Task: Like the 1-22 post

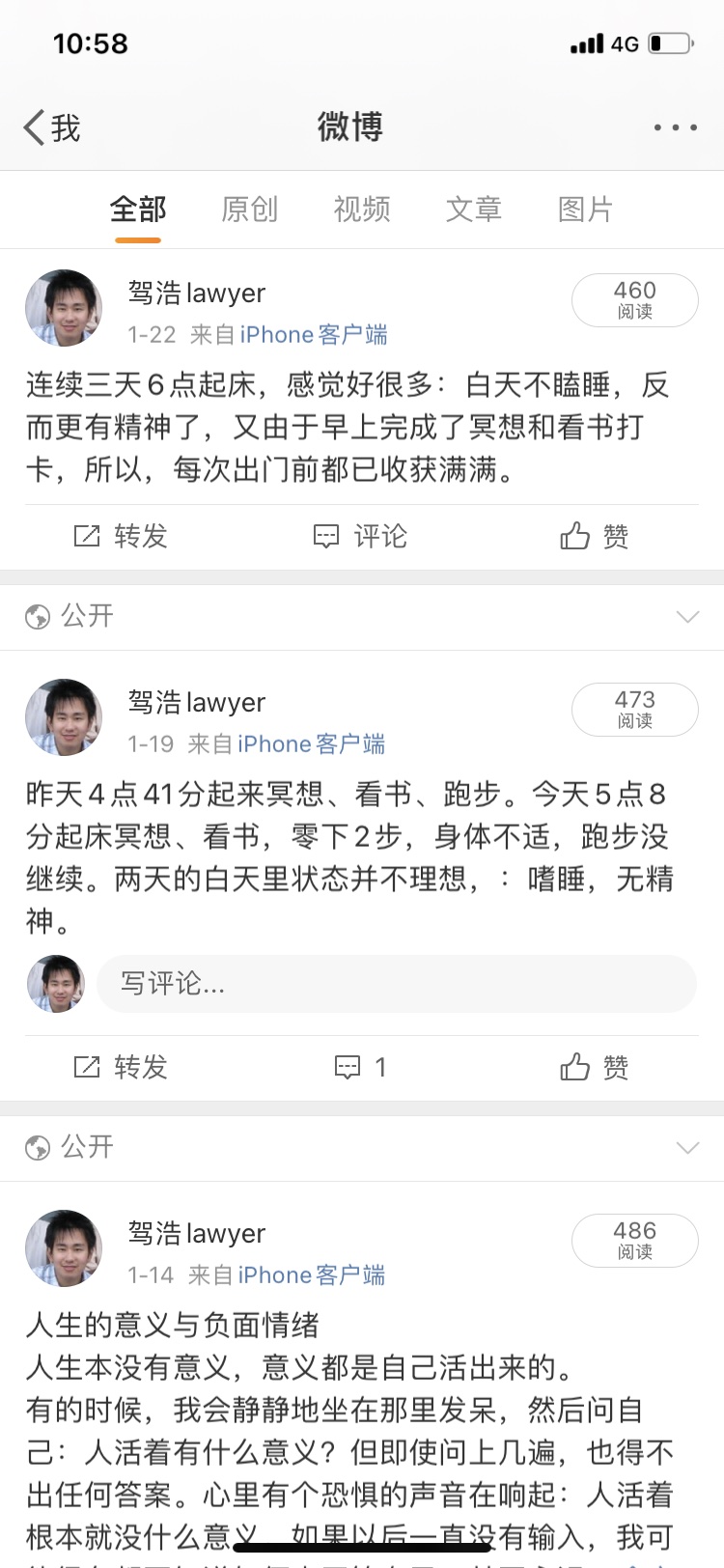Action: point(594,536)
